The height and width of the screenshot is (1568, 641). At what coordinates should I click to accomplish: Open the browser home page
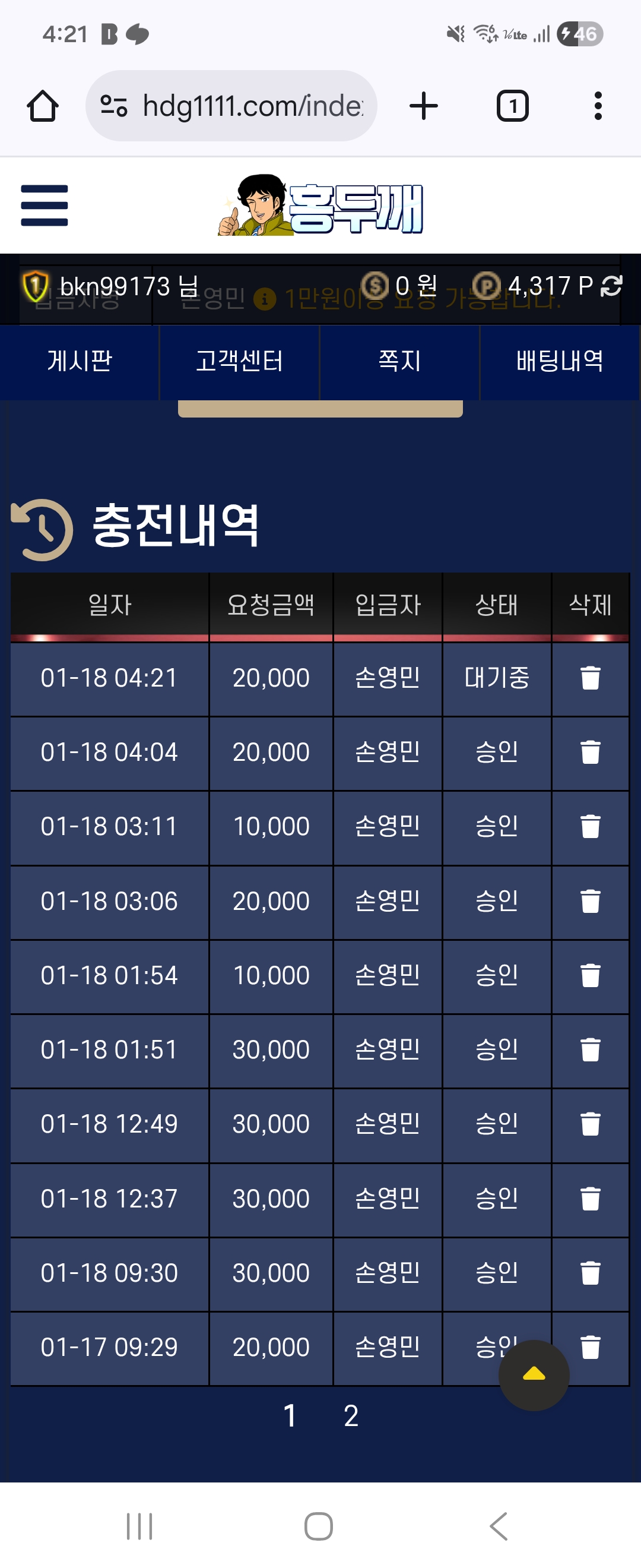(x=43, y=106)
